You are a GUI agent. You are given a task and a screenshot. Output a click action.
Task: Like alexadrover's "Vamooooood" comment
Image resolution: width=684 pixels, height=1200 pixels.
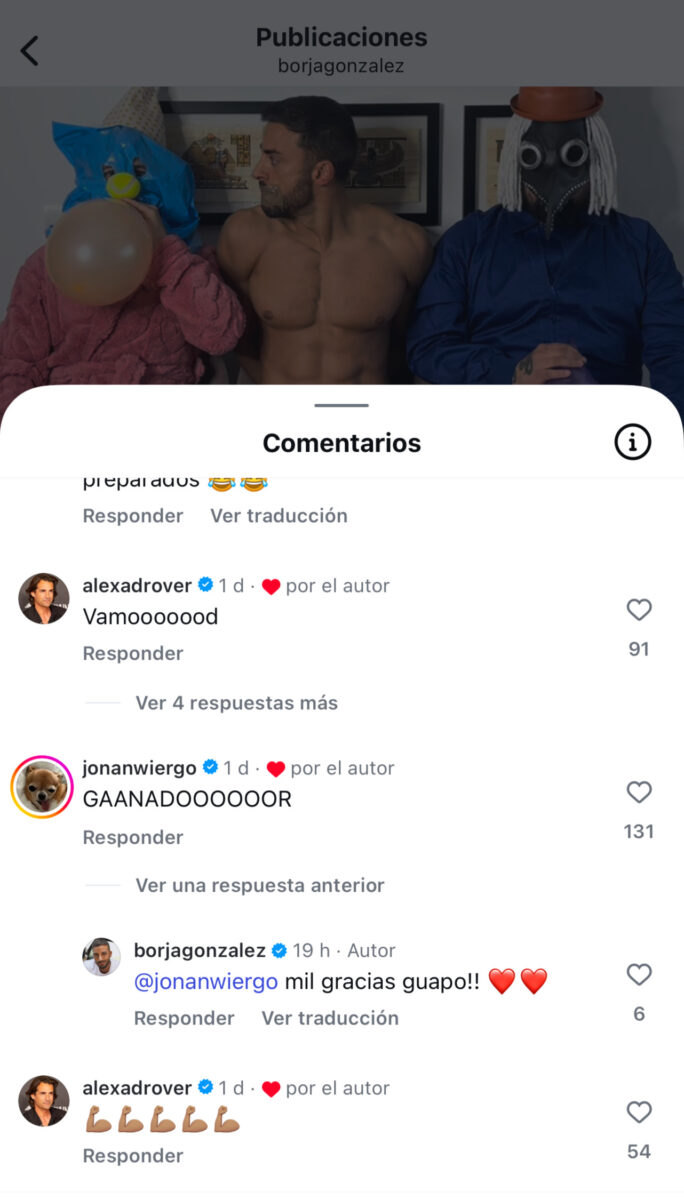pos(639,610)
